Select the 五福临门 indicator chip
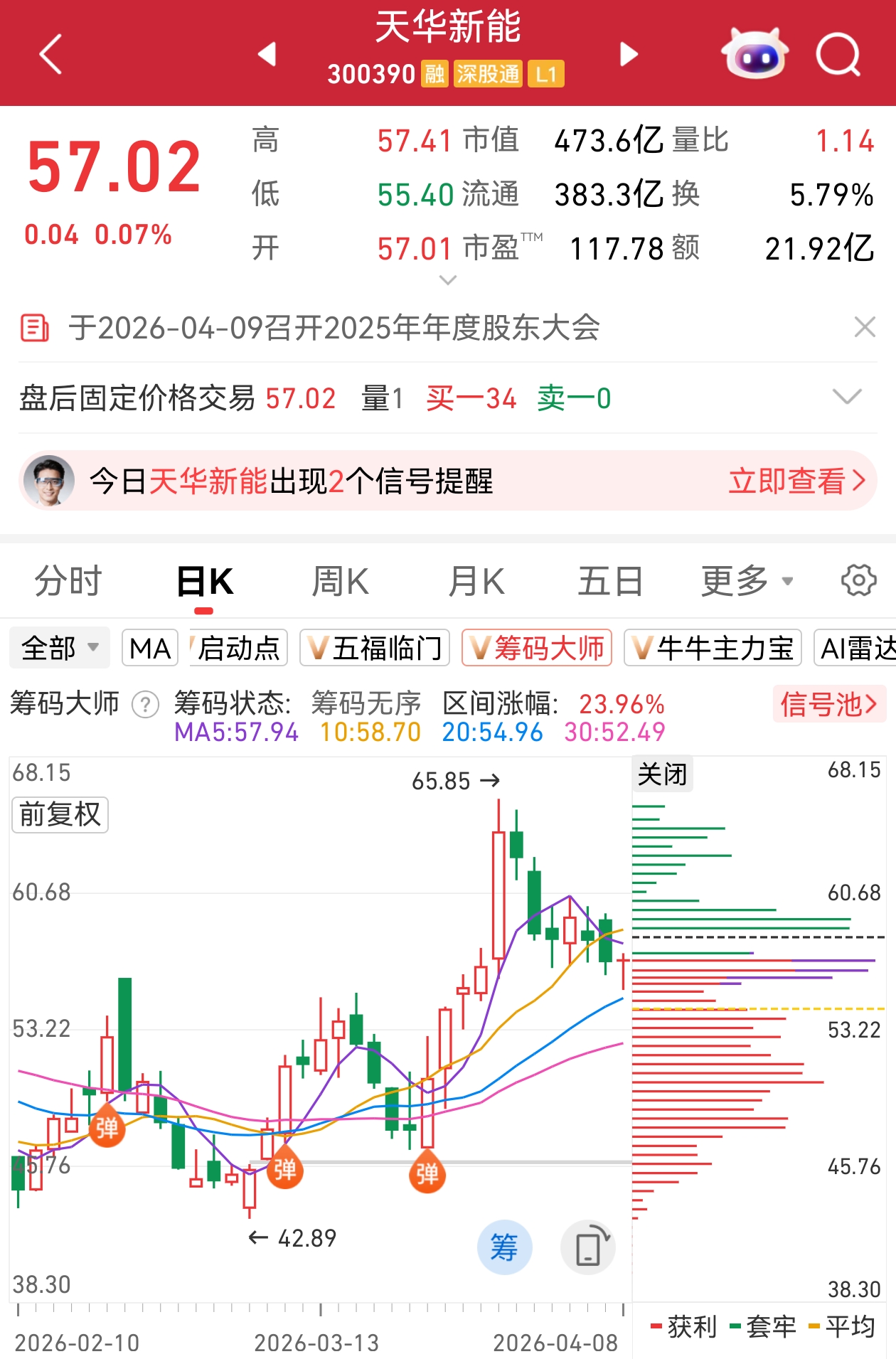This screenshot has height=1359, width=896. coord(375,648)
